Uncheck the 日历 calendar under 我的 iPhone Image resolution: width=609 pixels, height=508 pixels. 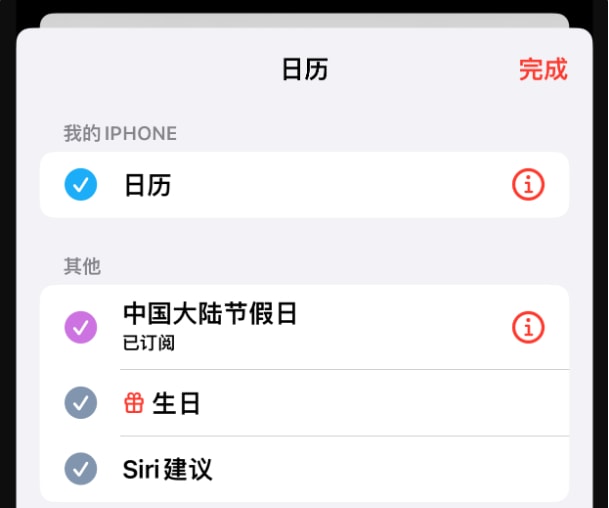81,184
